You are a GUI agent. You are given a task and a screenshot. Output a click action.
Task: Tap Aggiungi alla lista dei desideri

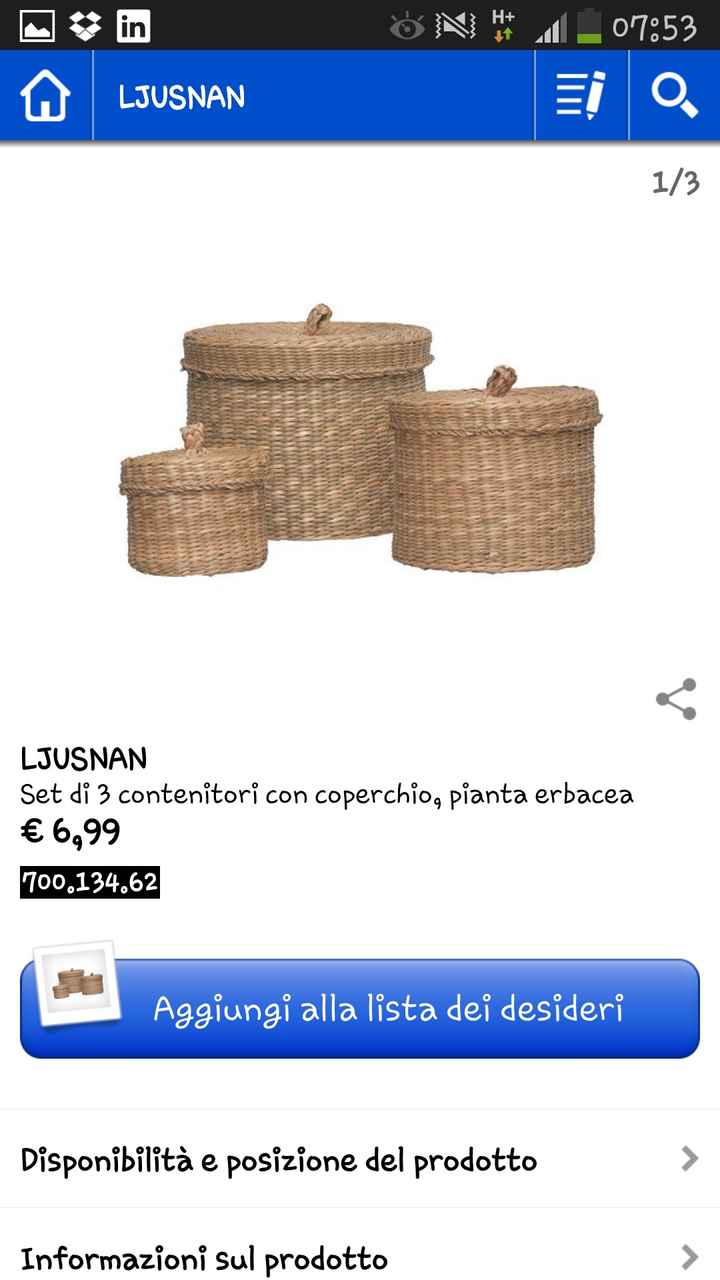tap(360, 1008)
